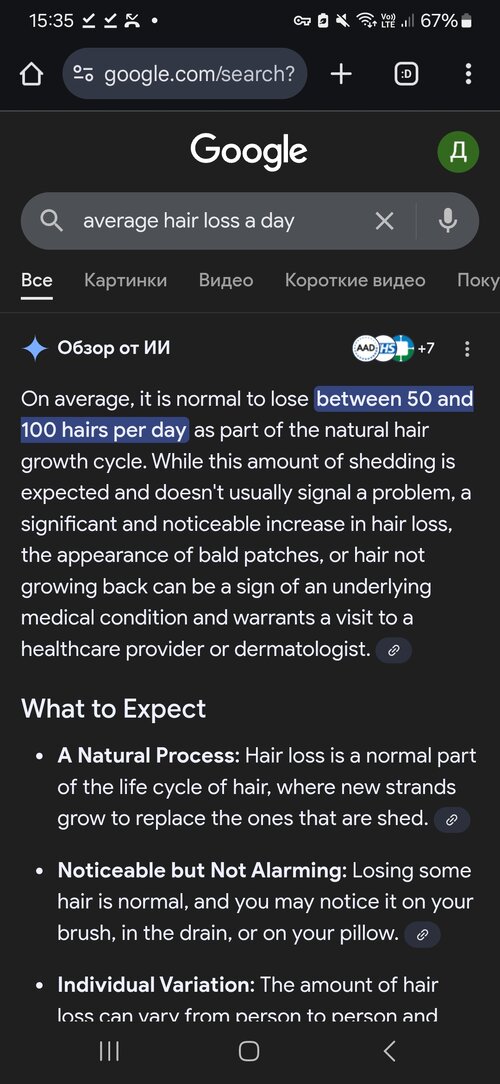Open a new browser tab
Screen dimensions: 500x1084
click(x=341, y=74)
